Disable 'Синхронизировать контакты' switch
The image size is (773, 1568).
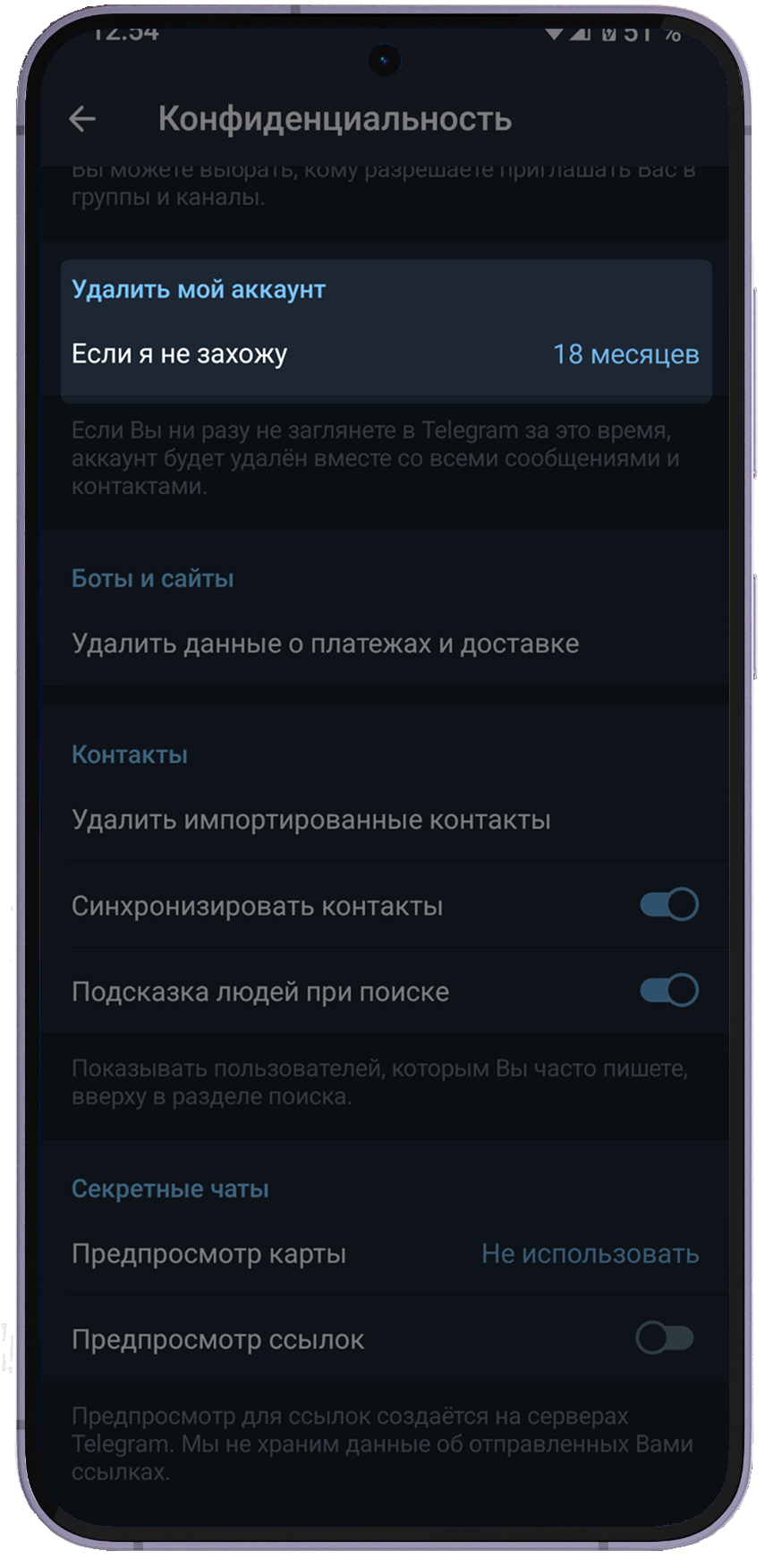click(x=668, y=905)
